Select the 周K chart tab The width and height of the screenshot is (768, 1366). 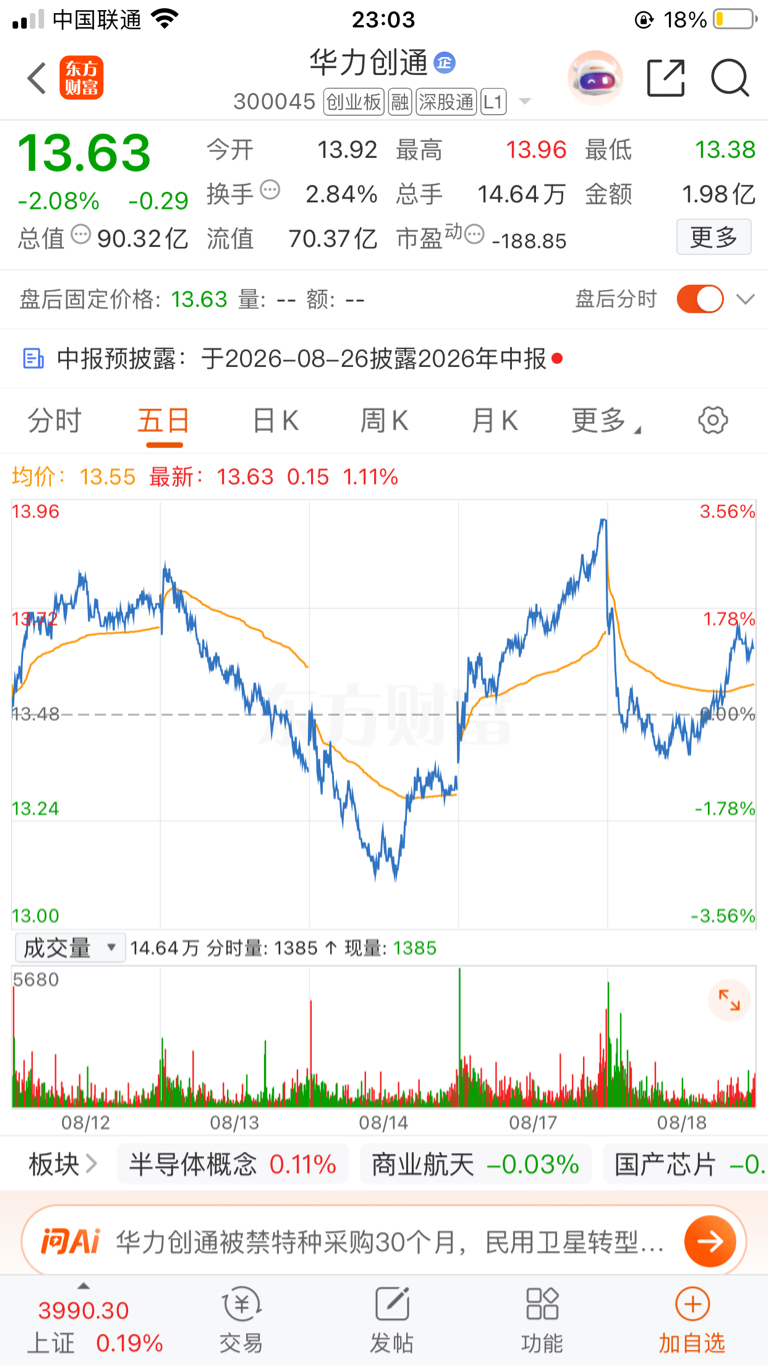click(x=385, y=421)
